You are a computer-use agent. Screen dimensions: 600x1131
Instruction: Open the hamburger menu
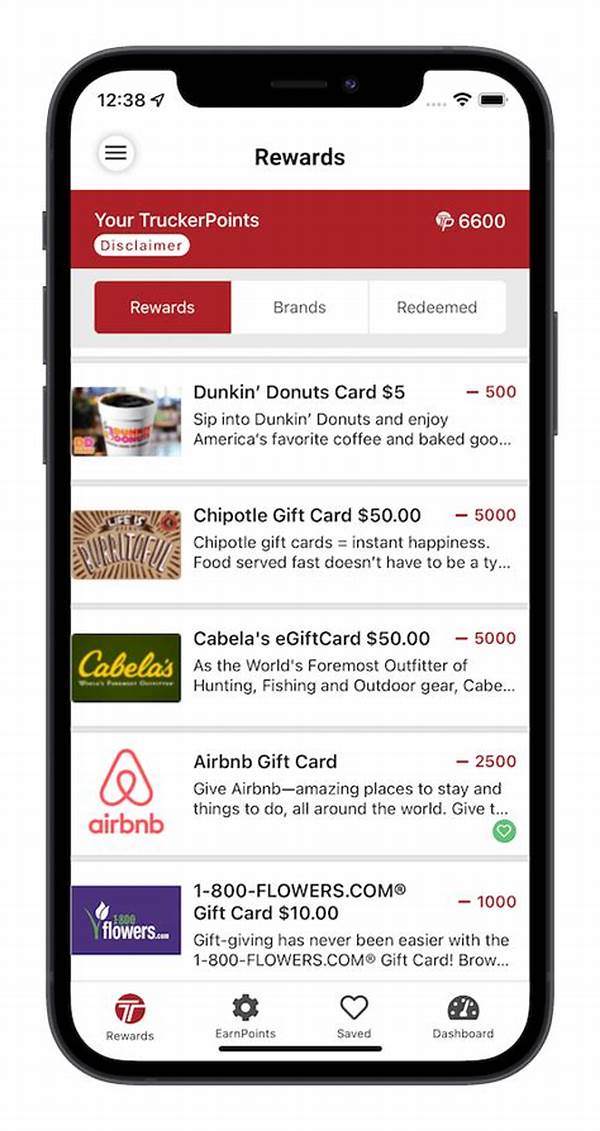[116, 153]
